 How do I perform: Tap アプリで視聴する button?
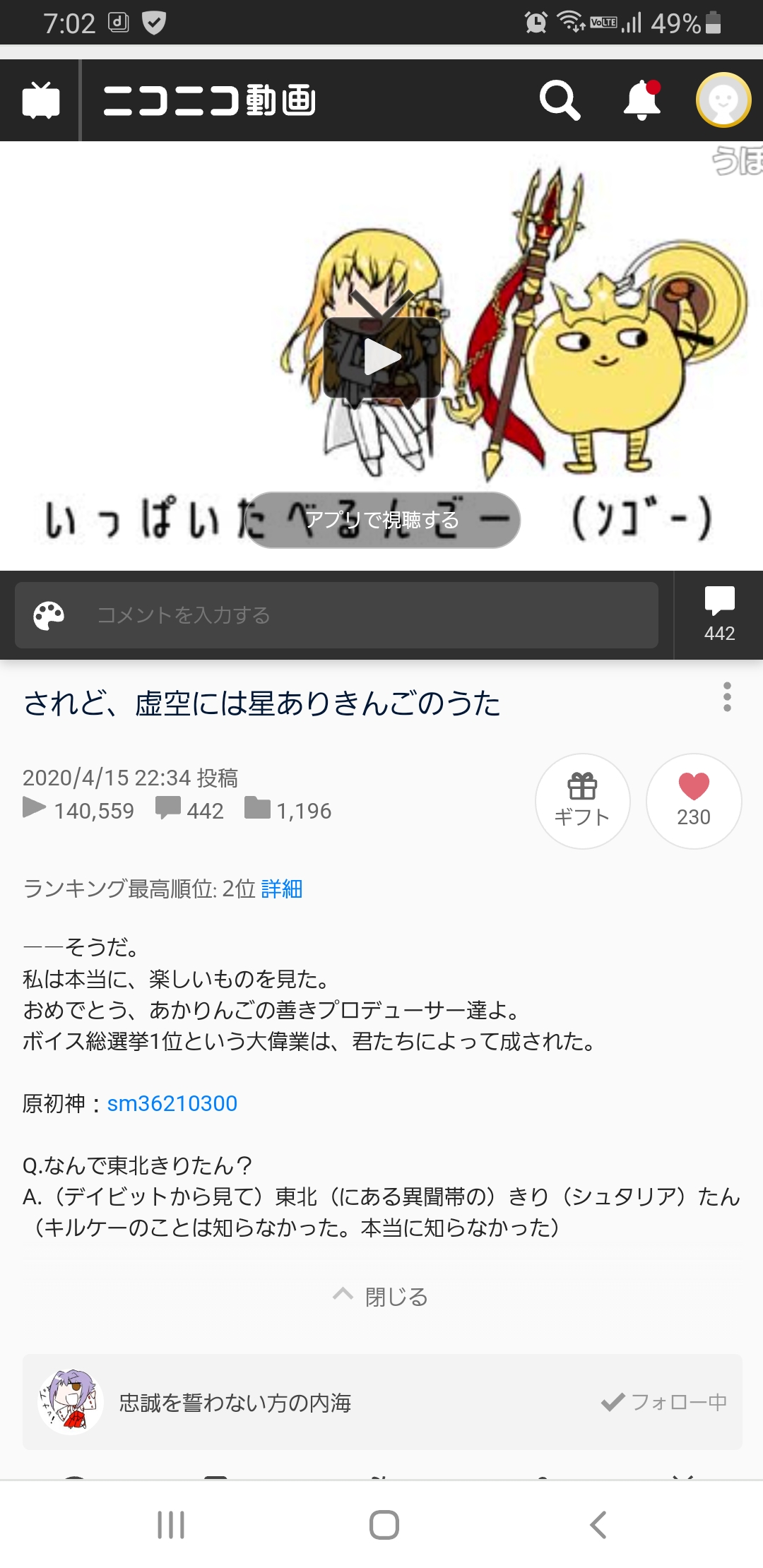point(382,520)
